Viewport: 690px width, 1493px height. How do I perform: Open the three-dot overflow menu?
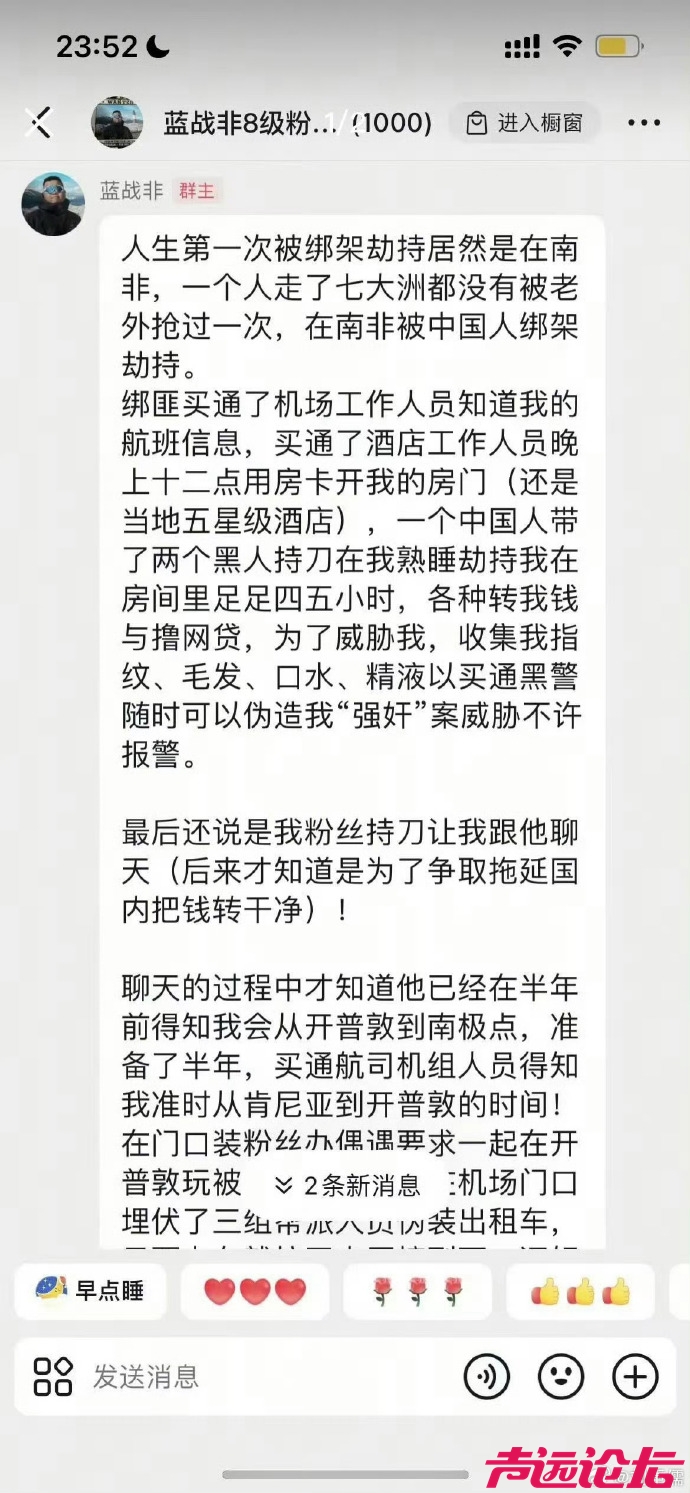click(644, 123)
